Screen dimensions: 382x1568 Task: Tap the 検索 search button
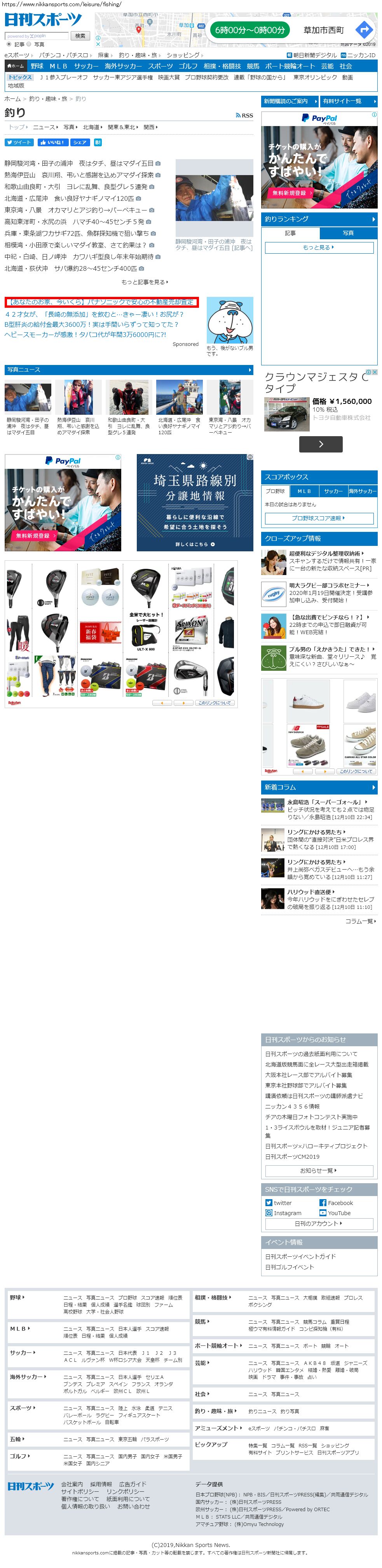[x=80, y=36]
